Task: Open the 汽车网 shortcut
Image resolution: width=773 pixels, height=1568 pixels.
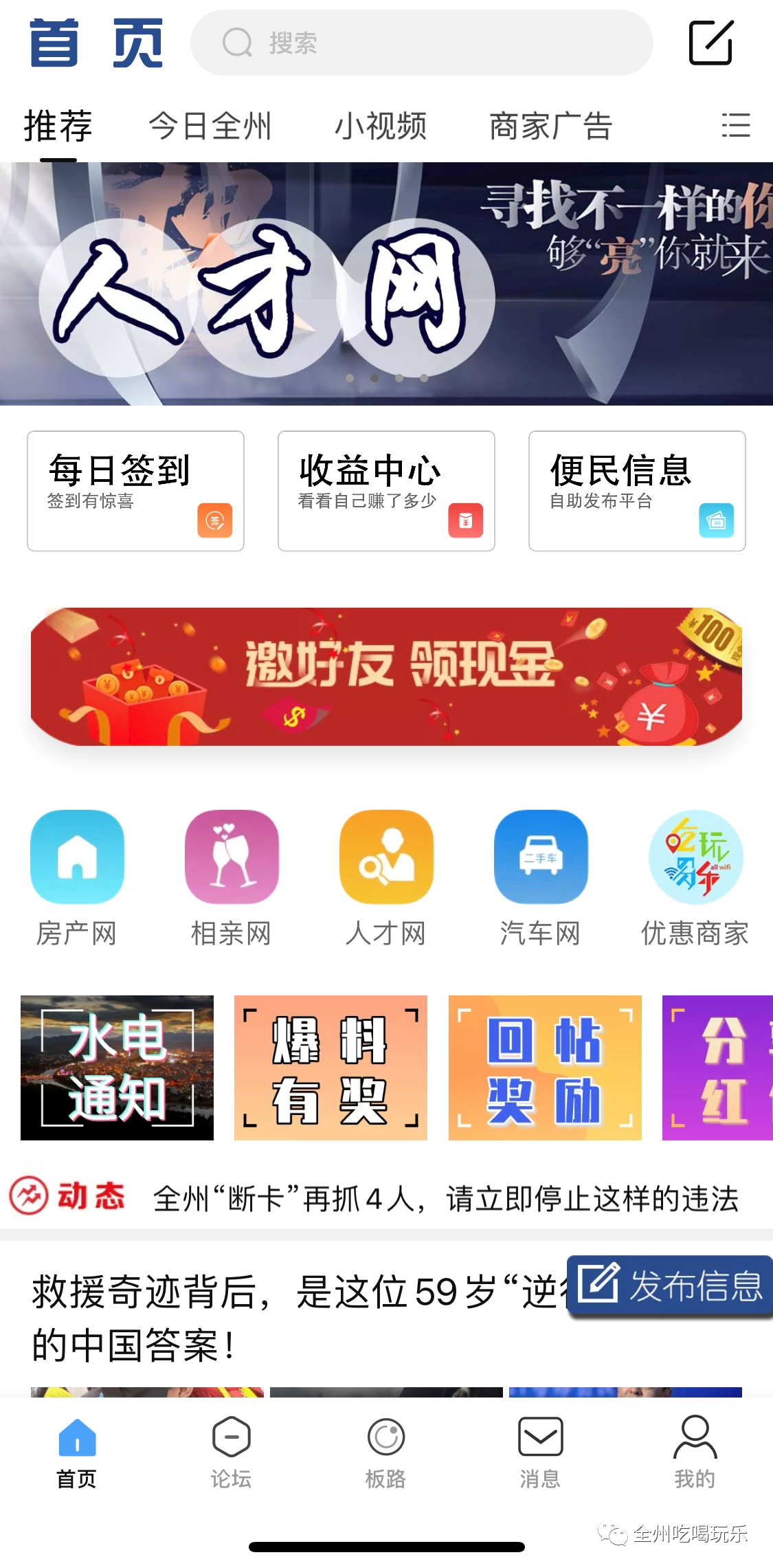Action: pos(541,877)
